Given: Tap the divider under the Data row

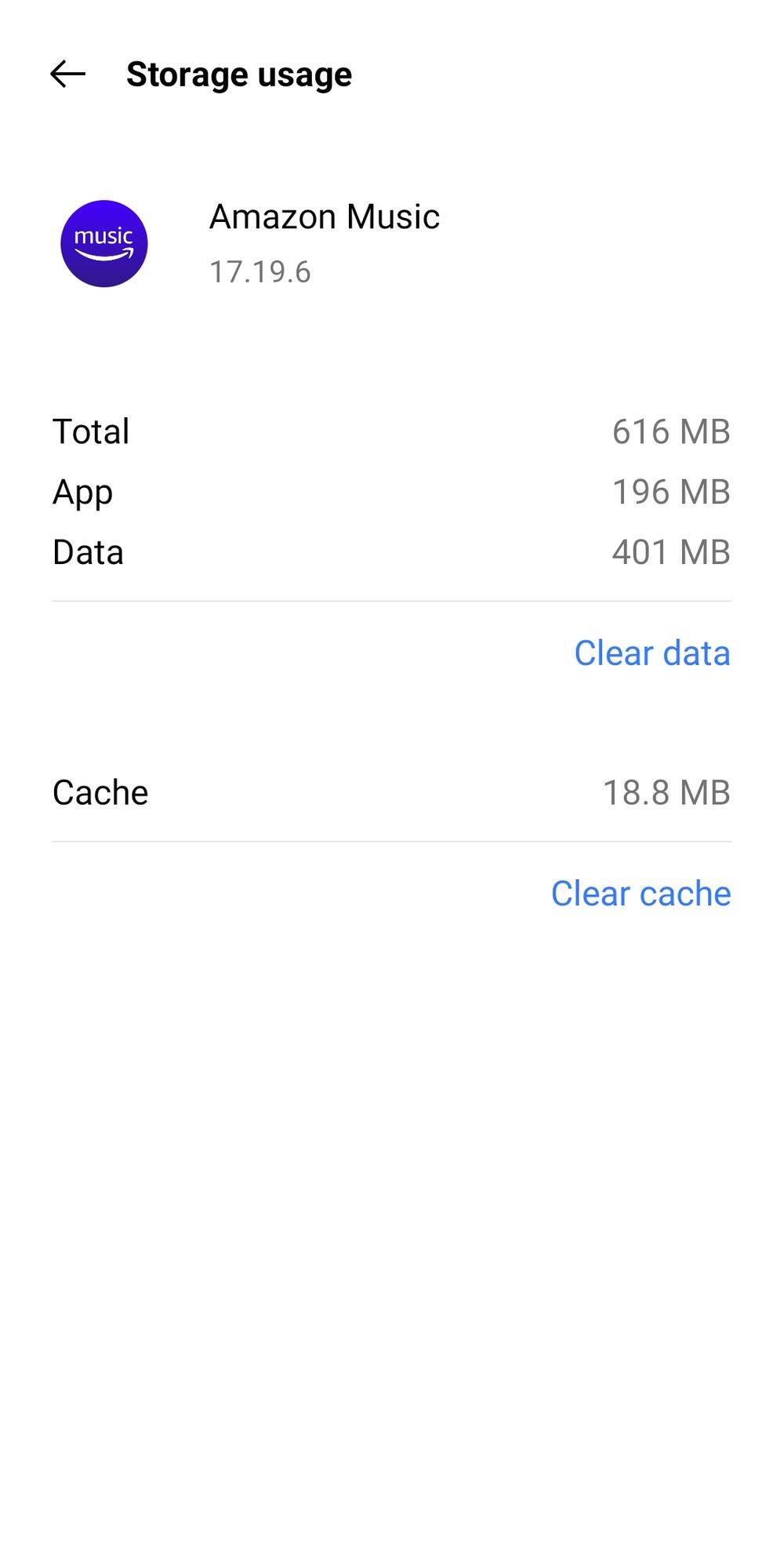Looking at the screenshot, I should [392, 601].
